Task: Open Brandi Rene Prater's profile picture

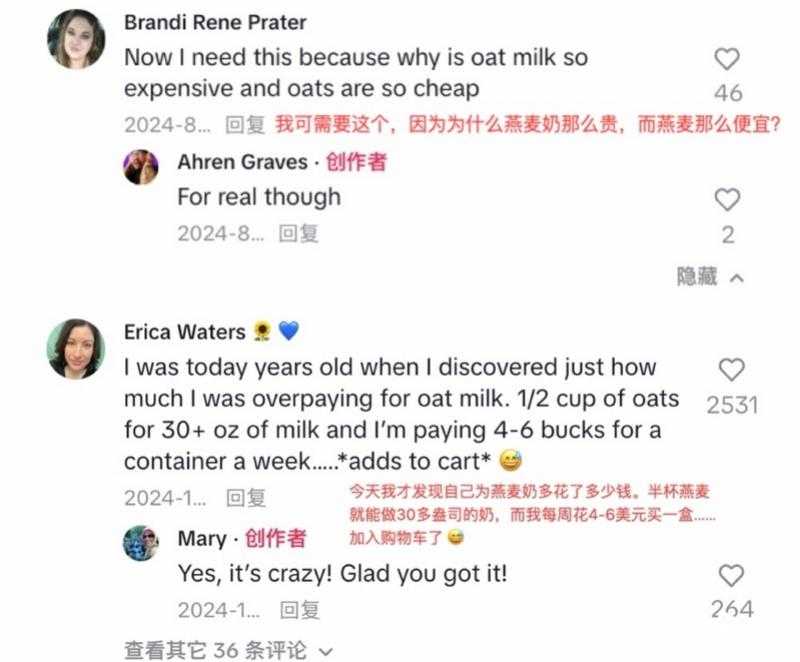Action: click(x=76, y=39)
